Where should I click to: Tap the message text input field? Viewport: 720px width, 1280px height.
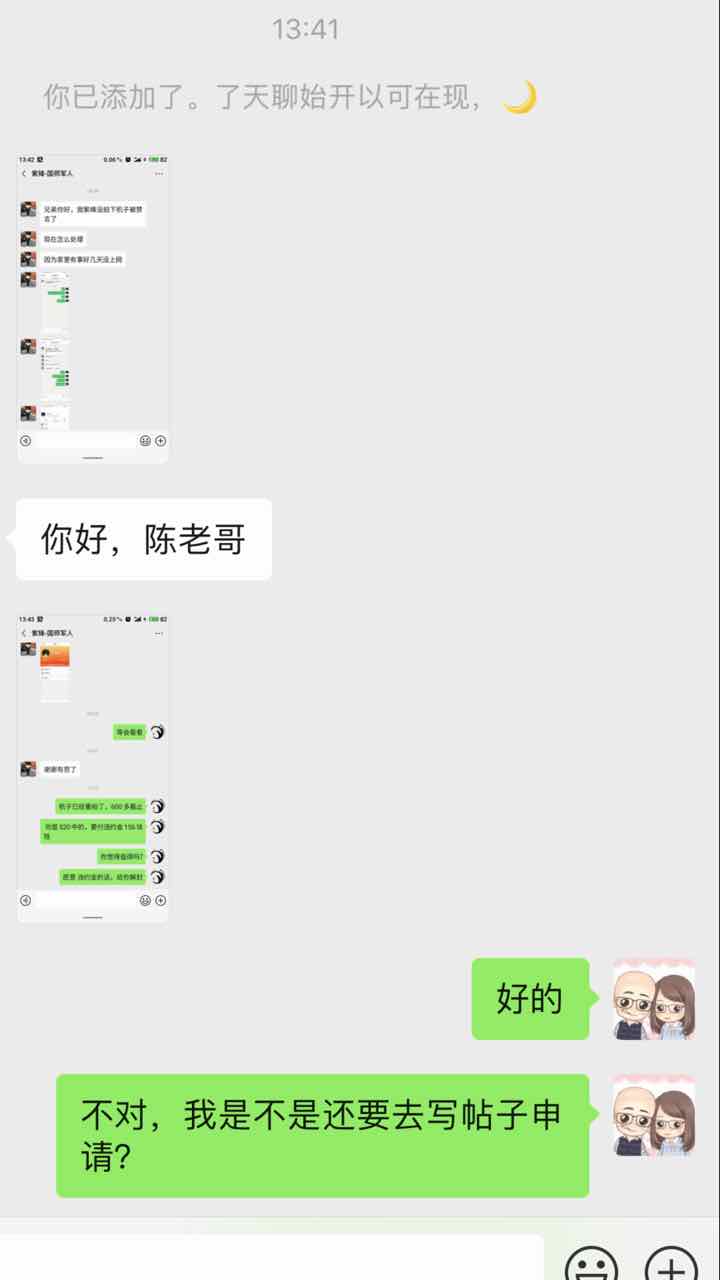[270, 1260]
